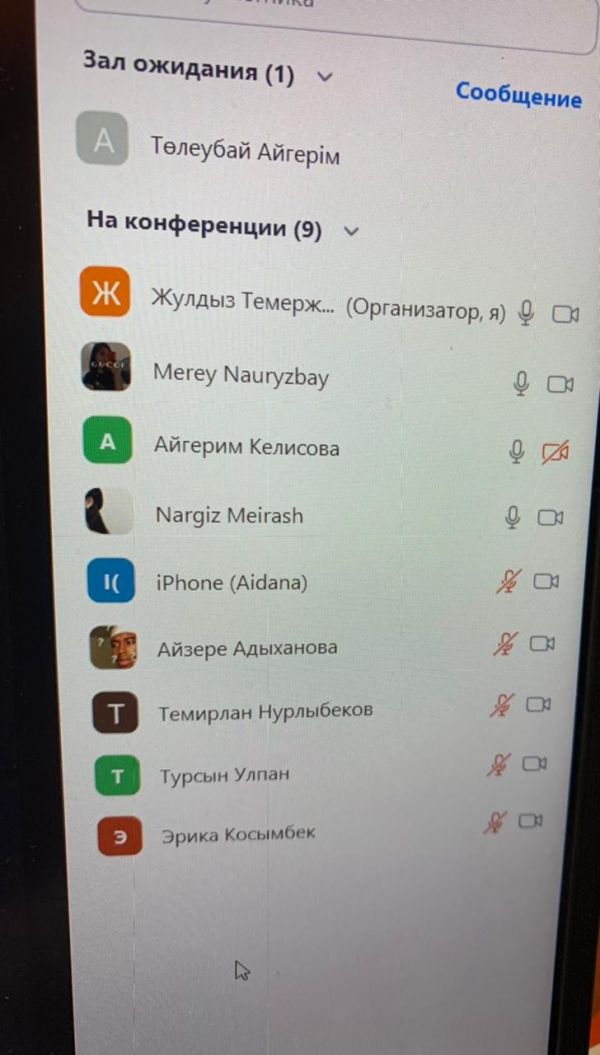Select participant Айгерим Келисова
This screenshot has width=600, height=1055.
246,447
